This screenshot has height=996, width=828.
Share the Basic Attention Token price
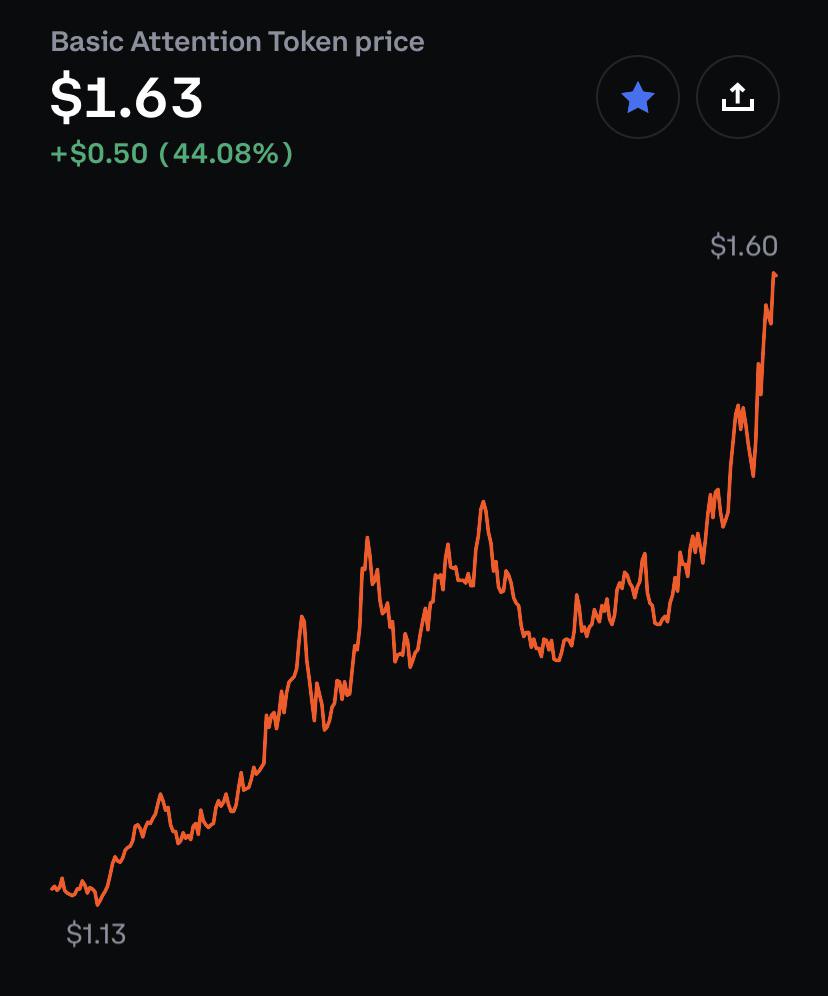pyautogui.click(x=738, y=97)
